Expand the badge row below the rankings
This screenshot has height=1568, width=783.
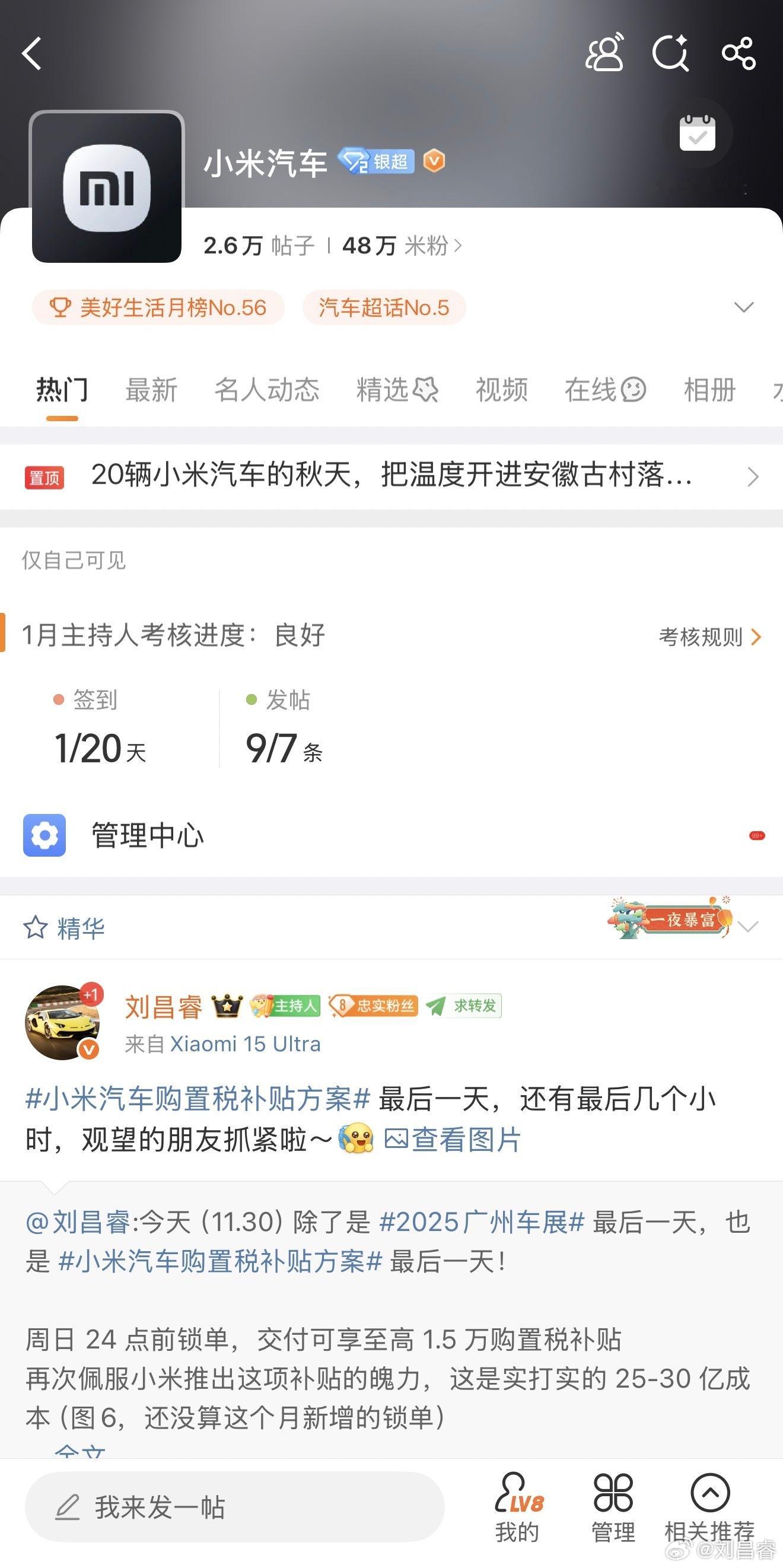tap(743, 308)
